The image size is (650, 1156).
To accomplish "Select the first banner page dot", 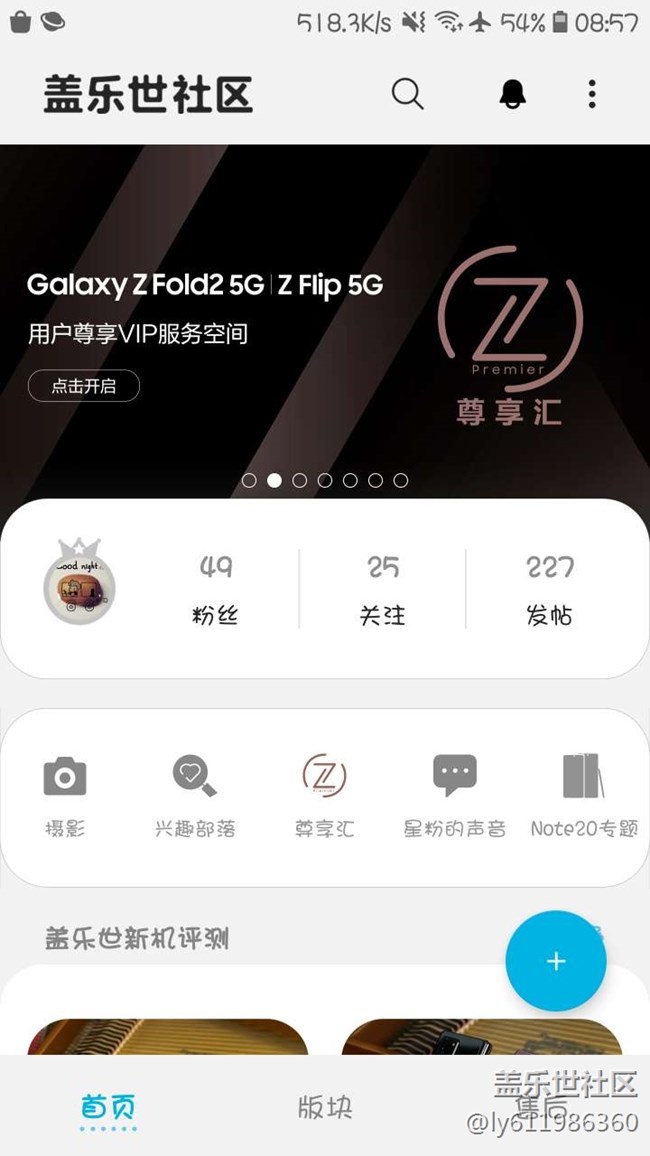I will pos(249,480).
